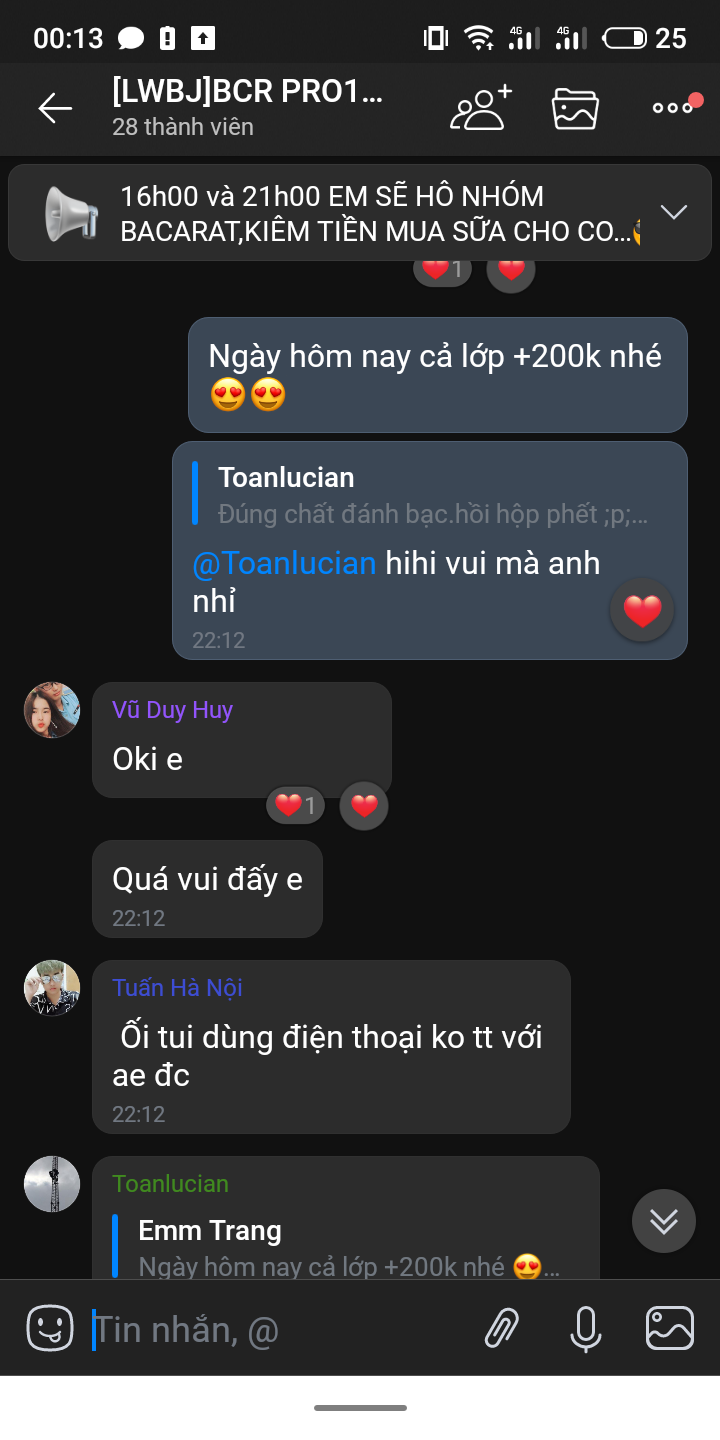Screen dimensions: 720x1440
Task: Open the group media gallery
Action: point(575,108)
